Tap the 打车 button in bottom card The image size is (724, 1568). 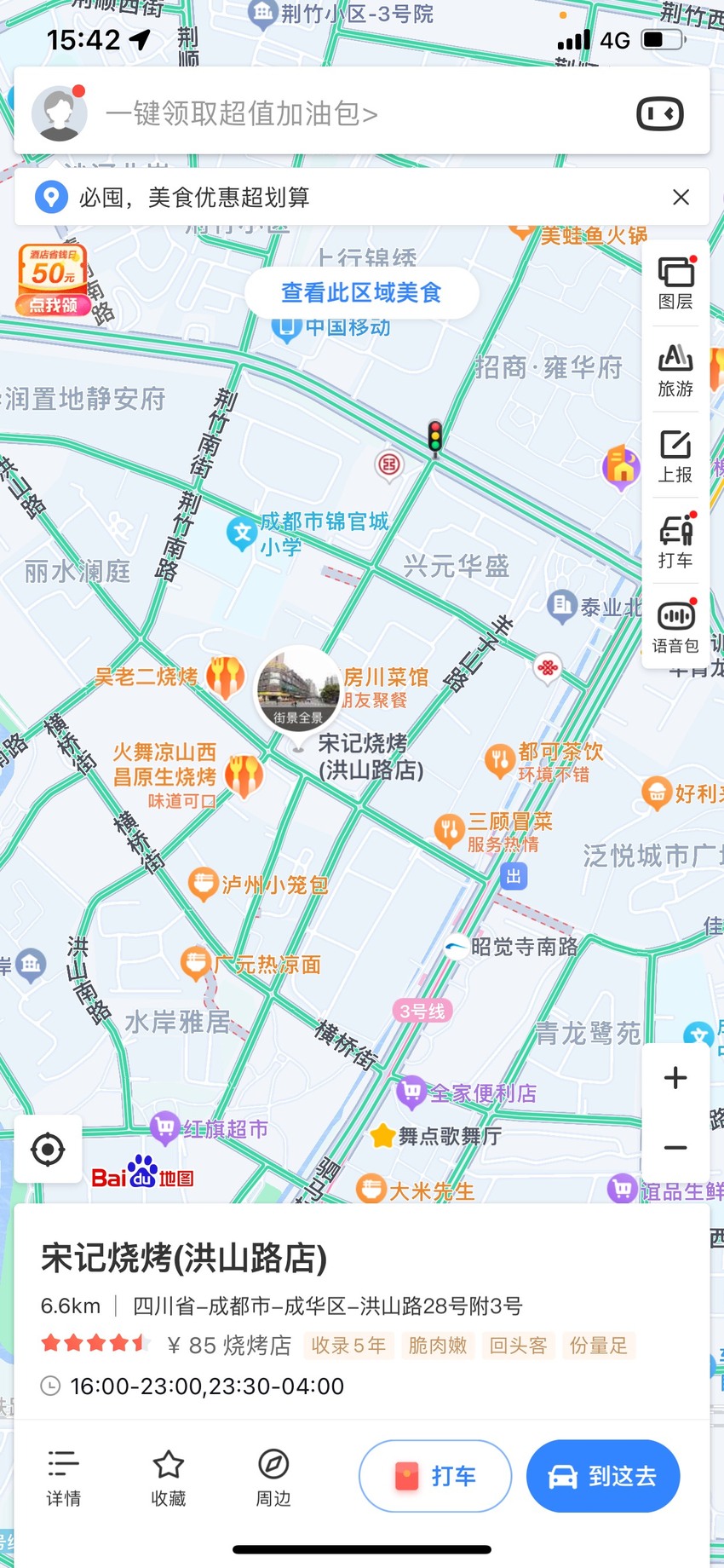click(x=435, y=1476)
